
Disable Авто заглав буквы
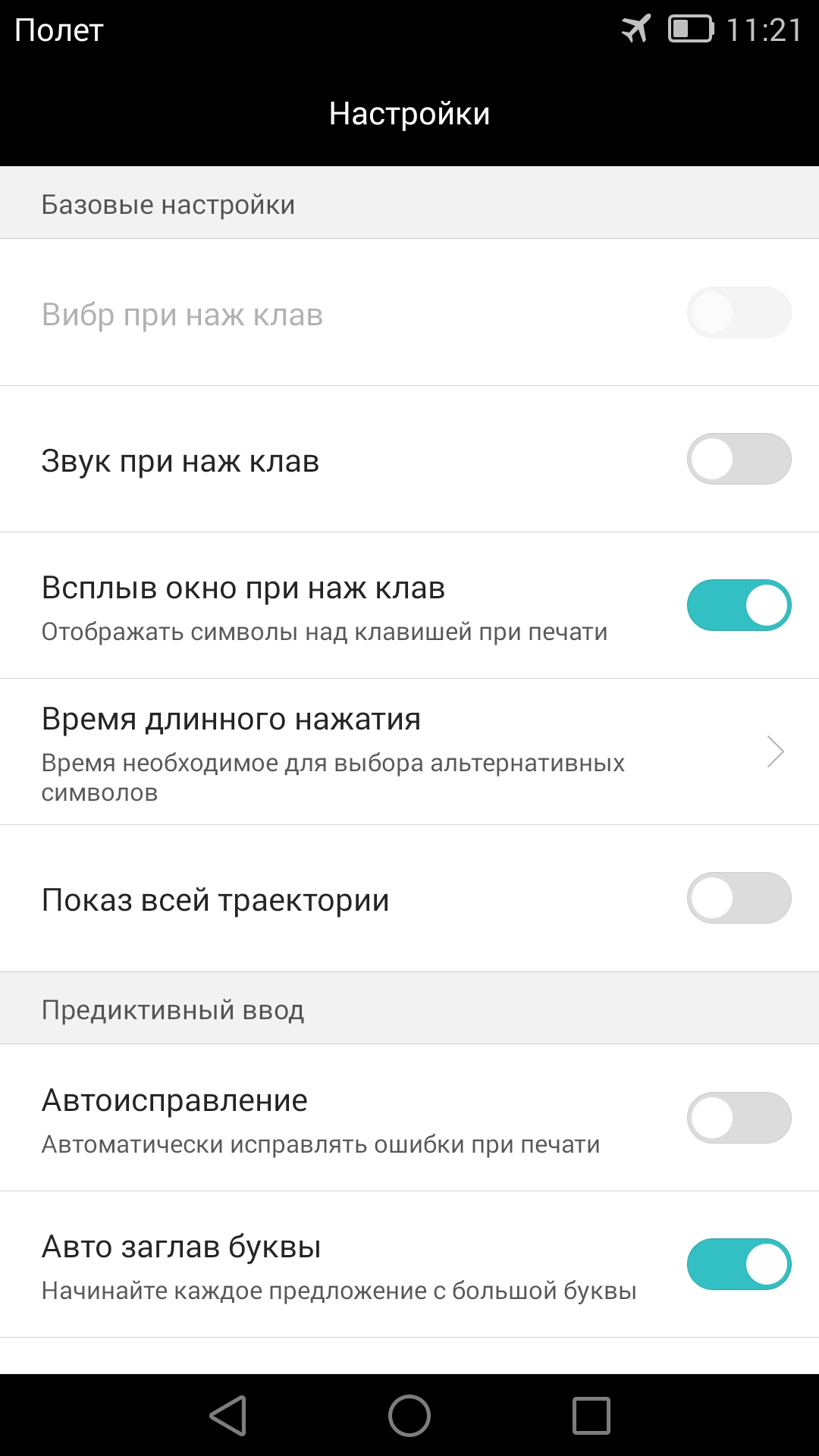click(739, 1264)
